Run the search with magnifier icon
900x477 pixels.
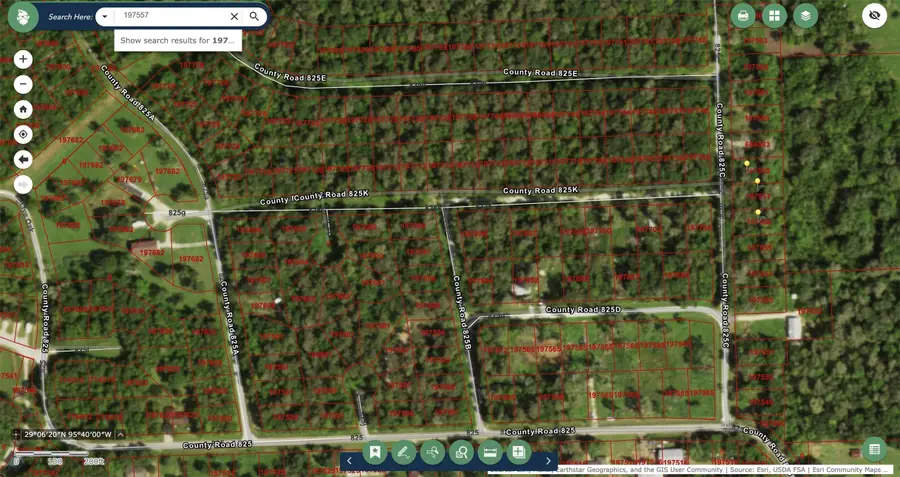[x=255, y=17]
